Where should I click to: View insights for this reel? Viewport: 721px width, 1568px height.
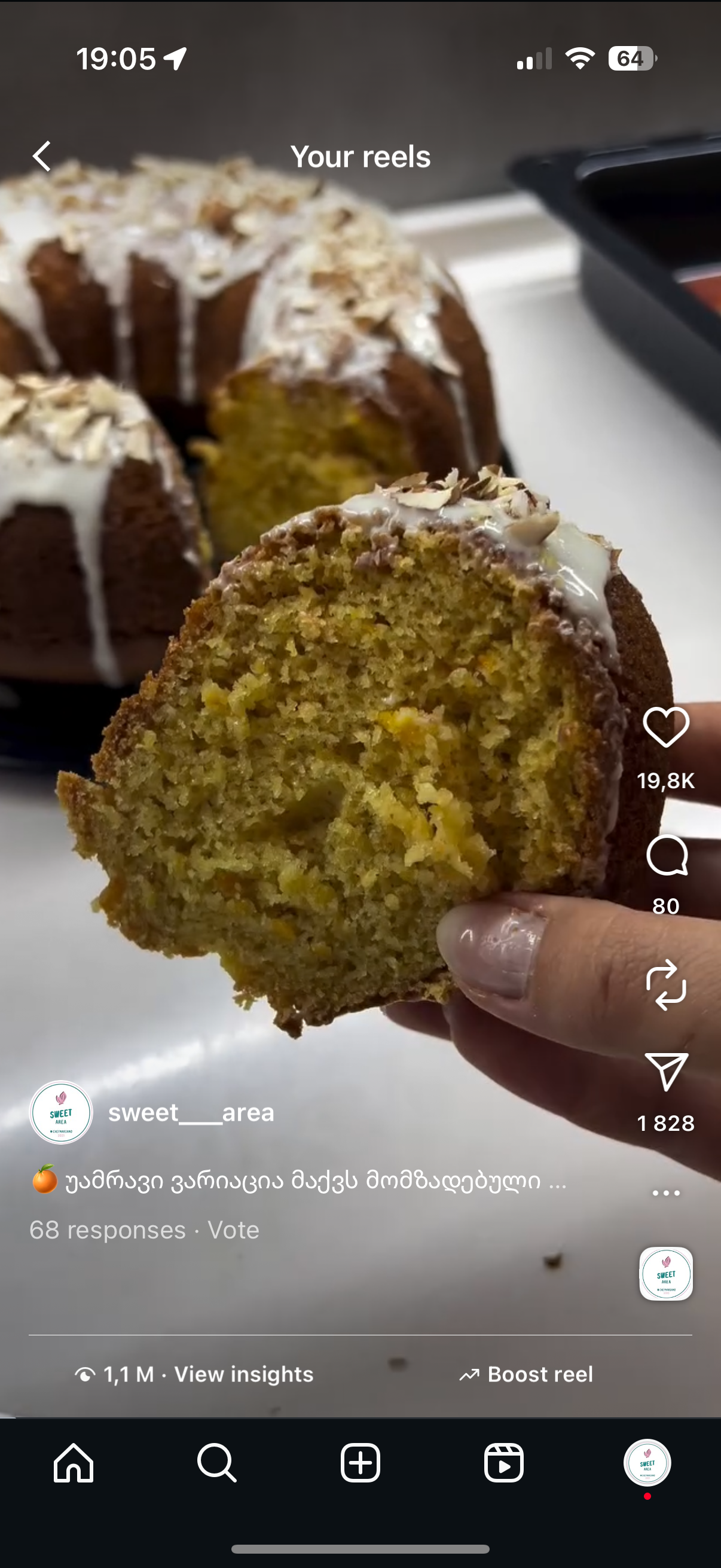click(243, 1374)
